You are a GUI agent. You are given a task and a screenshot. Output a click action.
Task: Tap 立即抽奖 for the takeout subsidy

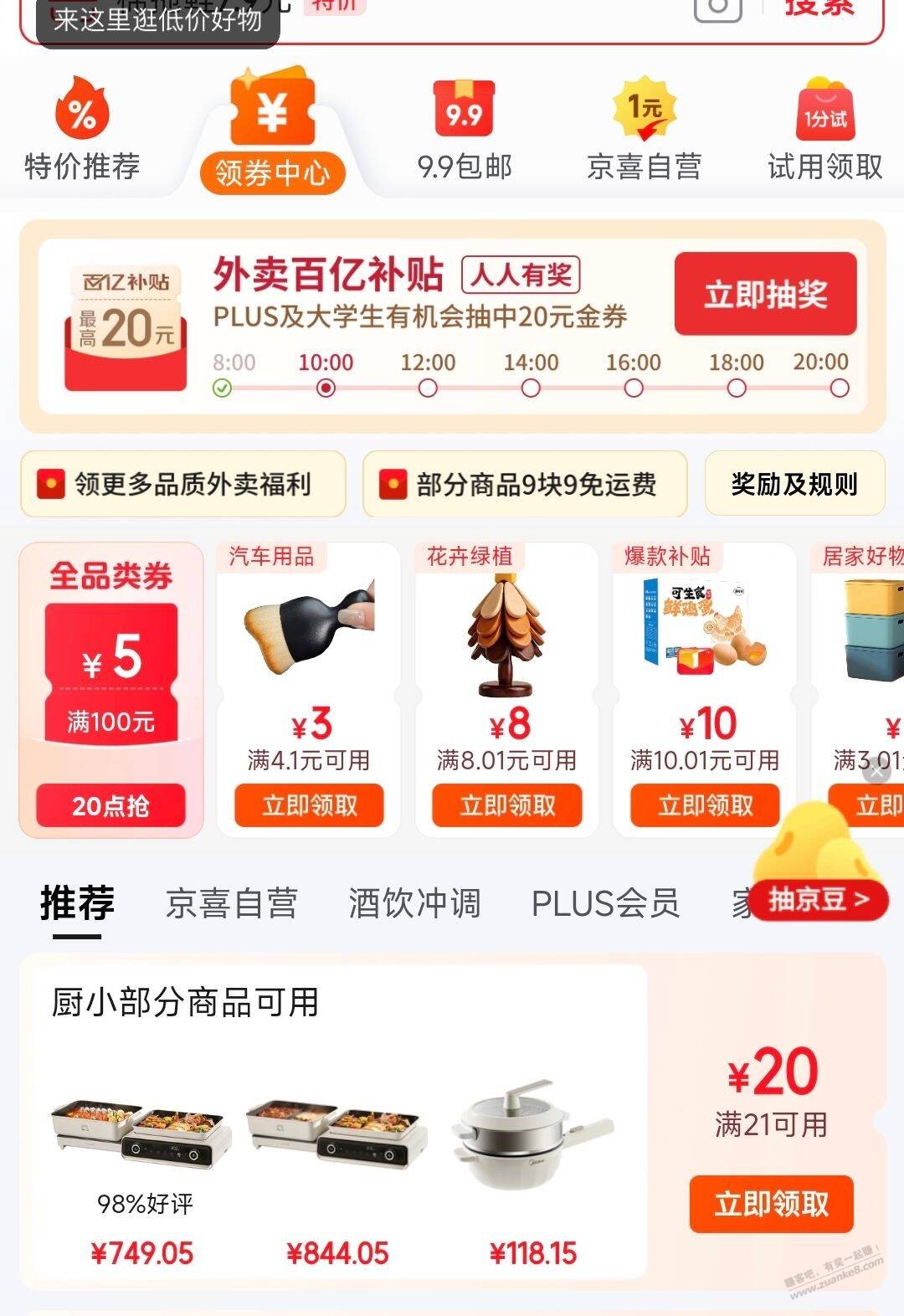pos(765,295)
